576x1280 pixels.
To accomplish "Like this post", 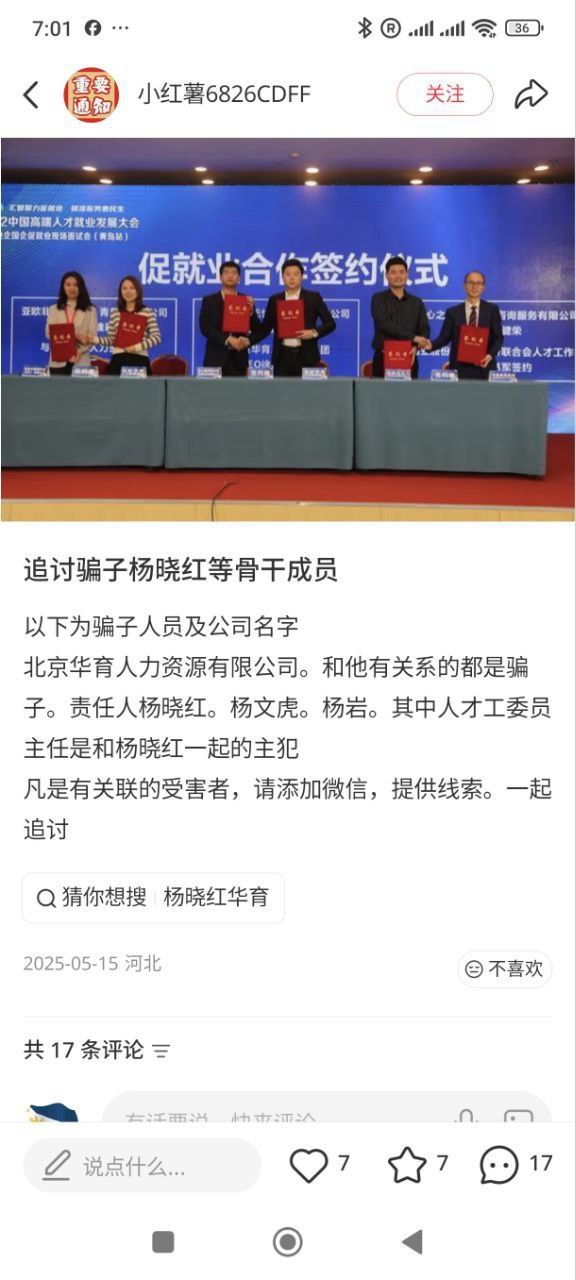I will click(319, 1165).
